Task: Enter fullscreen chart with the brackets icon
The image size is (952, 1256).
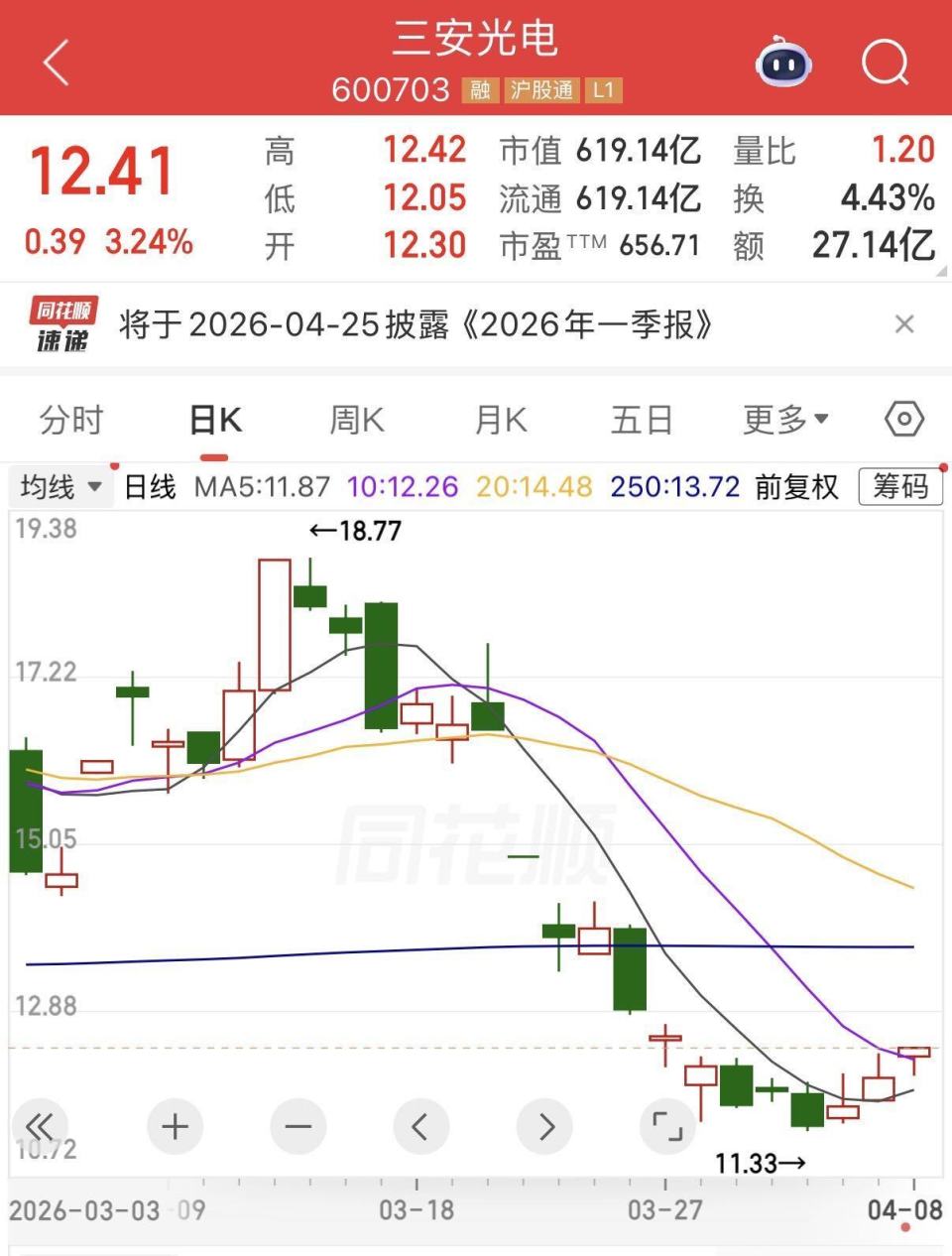Action: (666, 1126)
